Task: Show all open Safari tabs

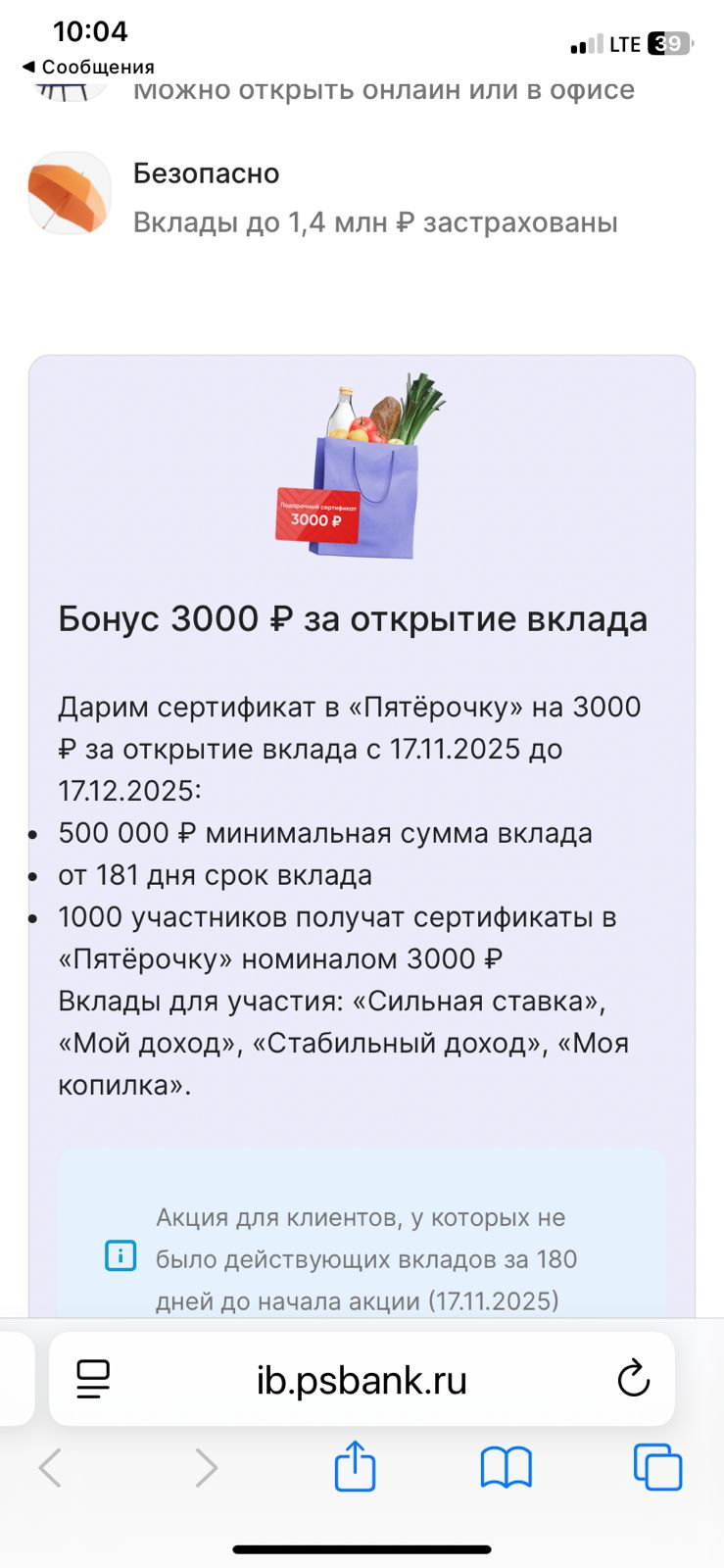Action: [657, 1468]
